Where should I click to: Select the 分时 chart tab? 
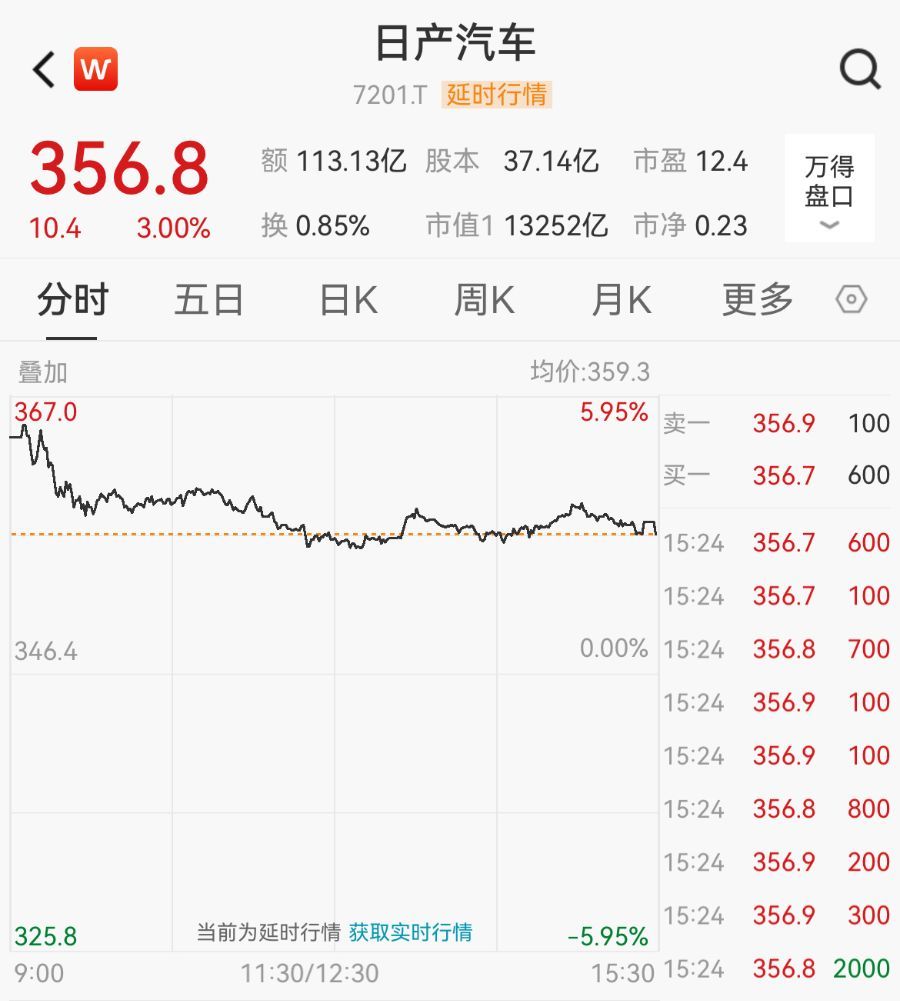[x=72, y=300]
